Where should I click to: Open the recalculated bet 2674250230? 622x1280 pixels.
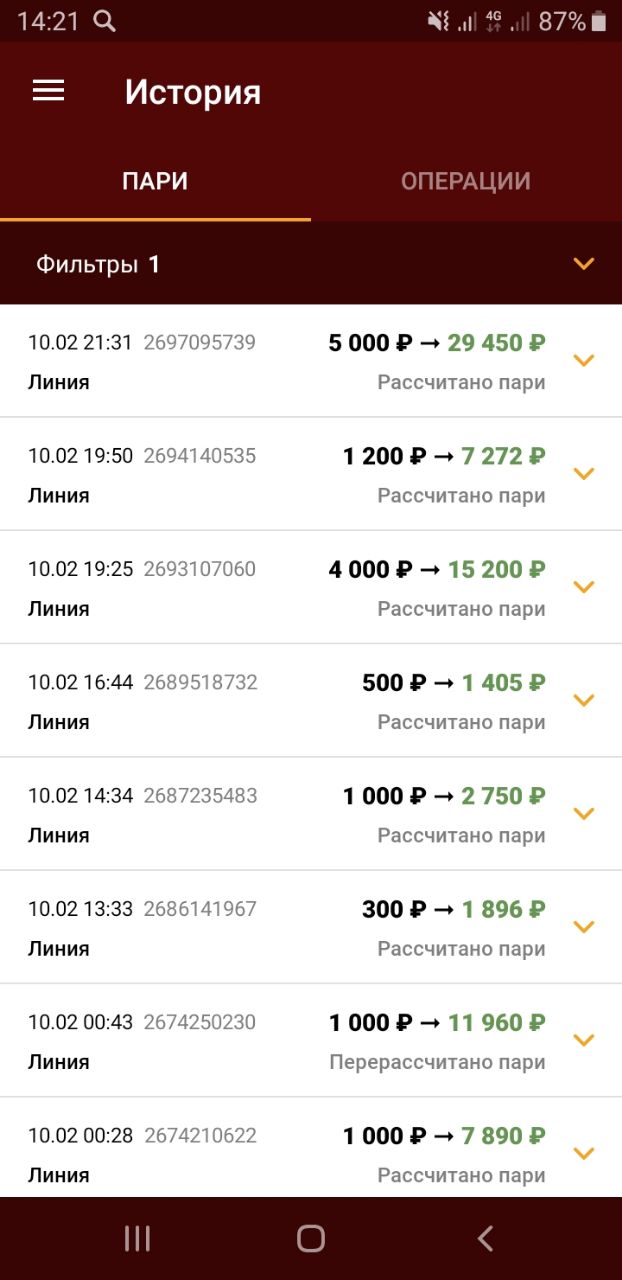pos(311,1040)
